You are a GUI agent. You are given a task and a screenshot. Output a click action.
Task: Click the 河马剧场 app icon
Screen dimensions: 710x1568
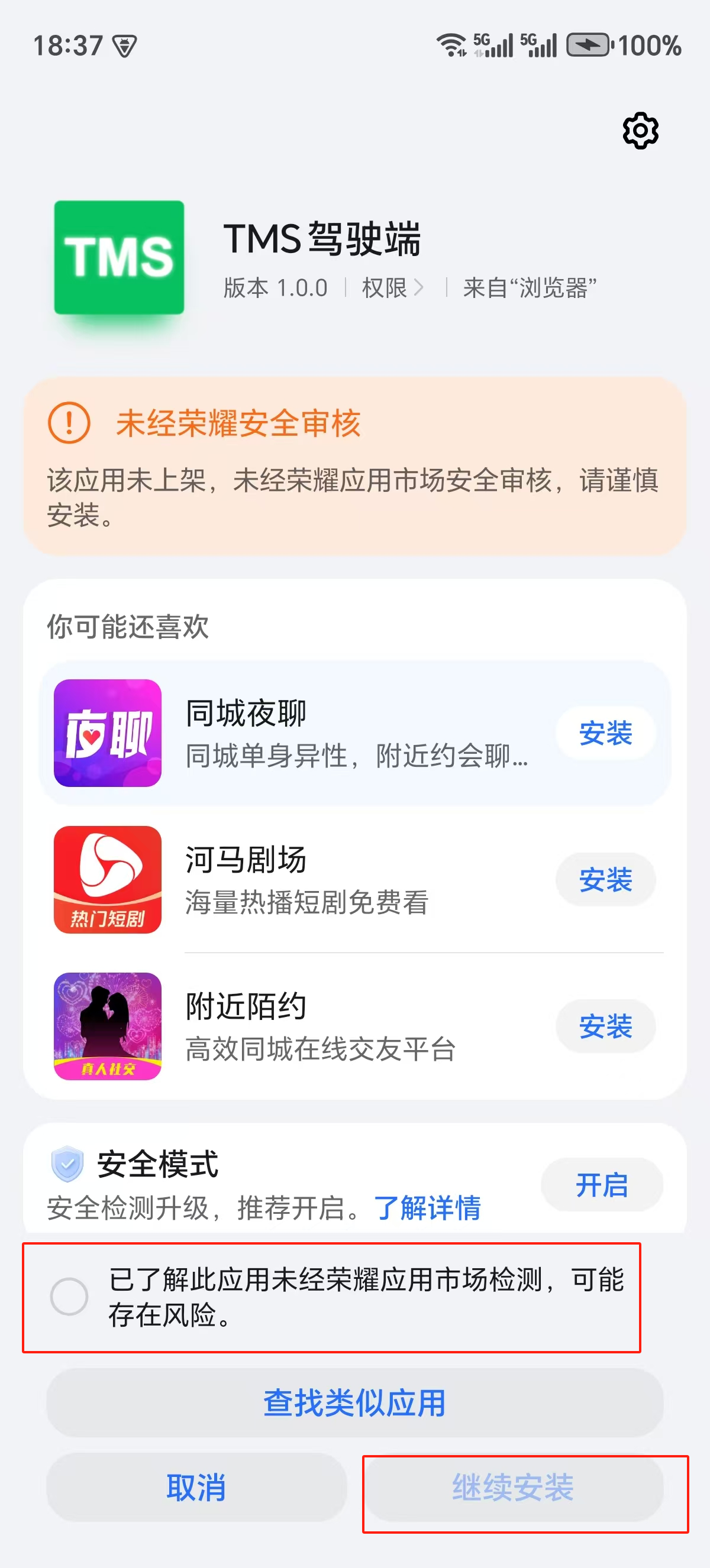point(108,881)
